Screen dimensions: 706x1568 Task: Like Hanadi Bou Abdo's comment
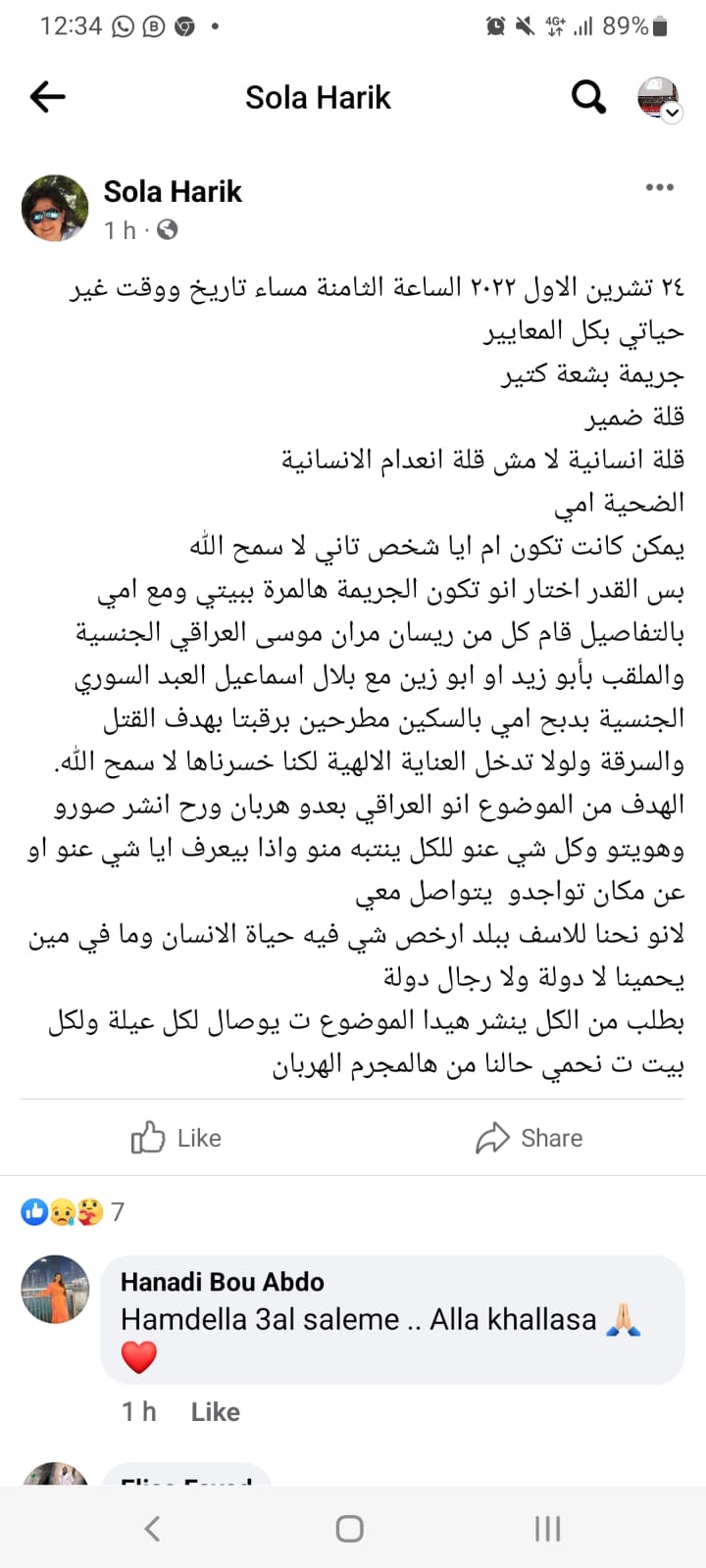coord(215,1411)
